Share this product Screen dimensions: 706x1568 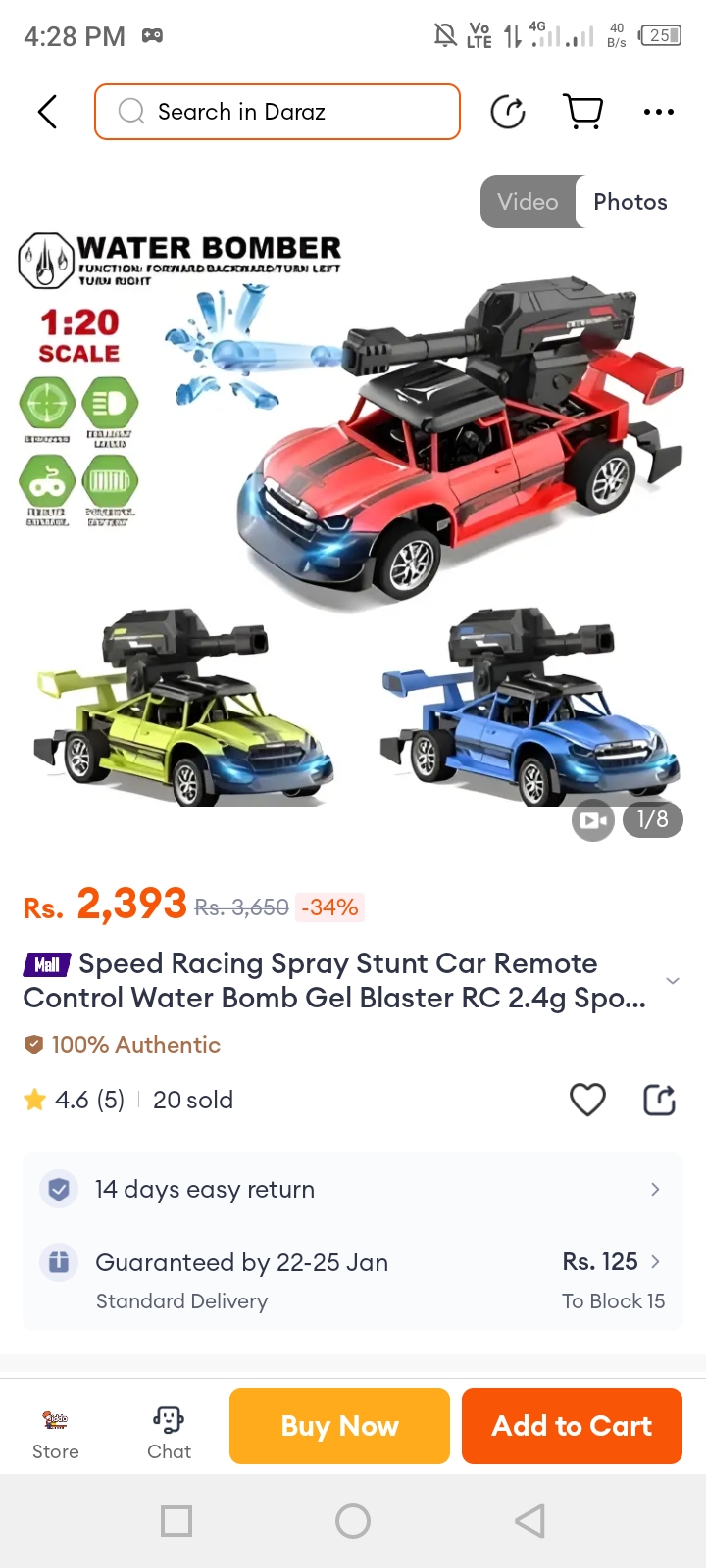pyautogui.click(x=659, y=1100)
